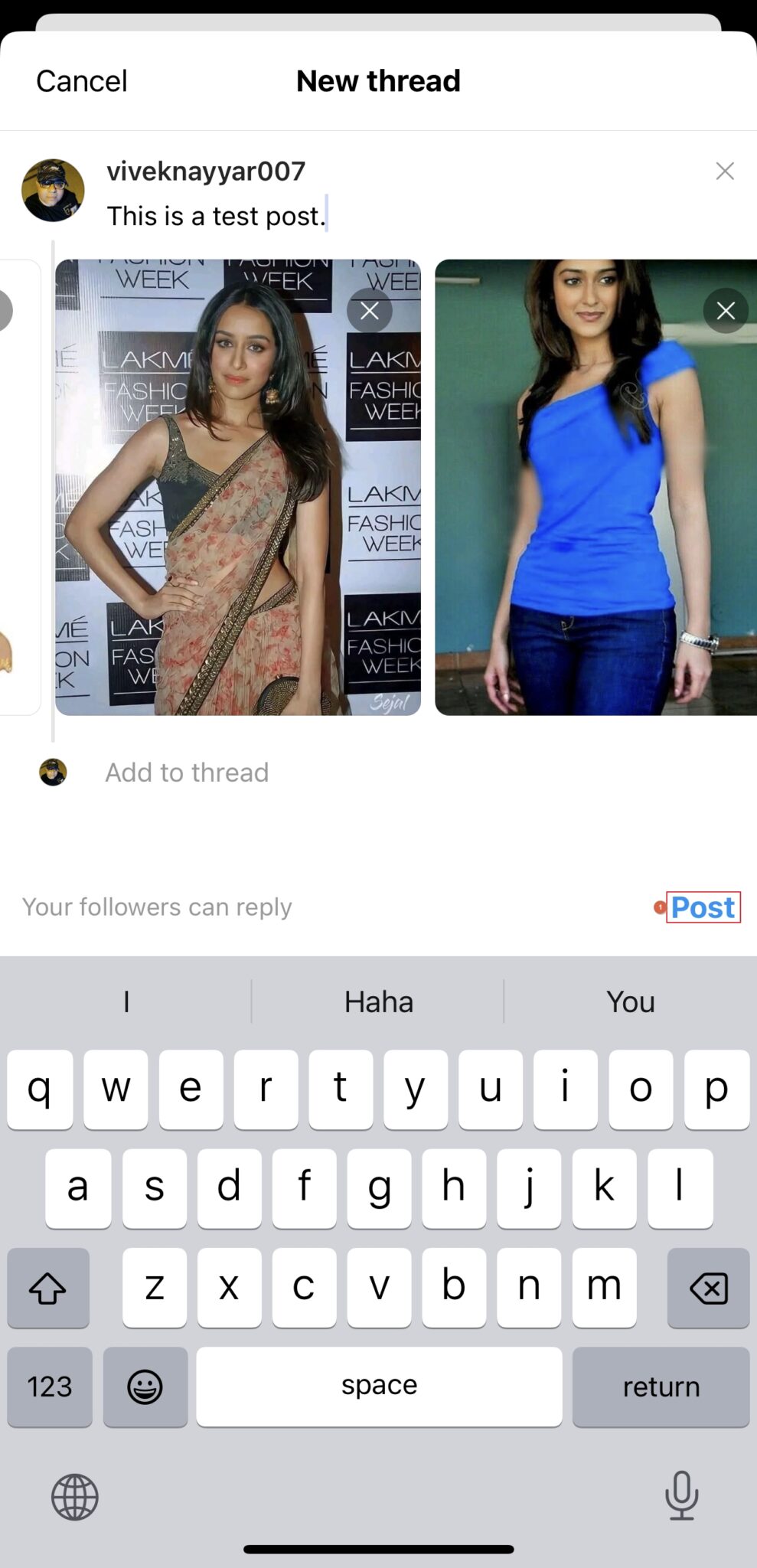This screenshot has height=1568, width=757.
Task: Open 'Your followers can reply' settings
Action: click(x=157, y=906)
